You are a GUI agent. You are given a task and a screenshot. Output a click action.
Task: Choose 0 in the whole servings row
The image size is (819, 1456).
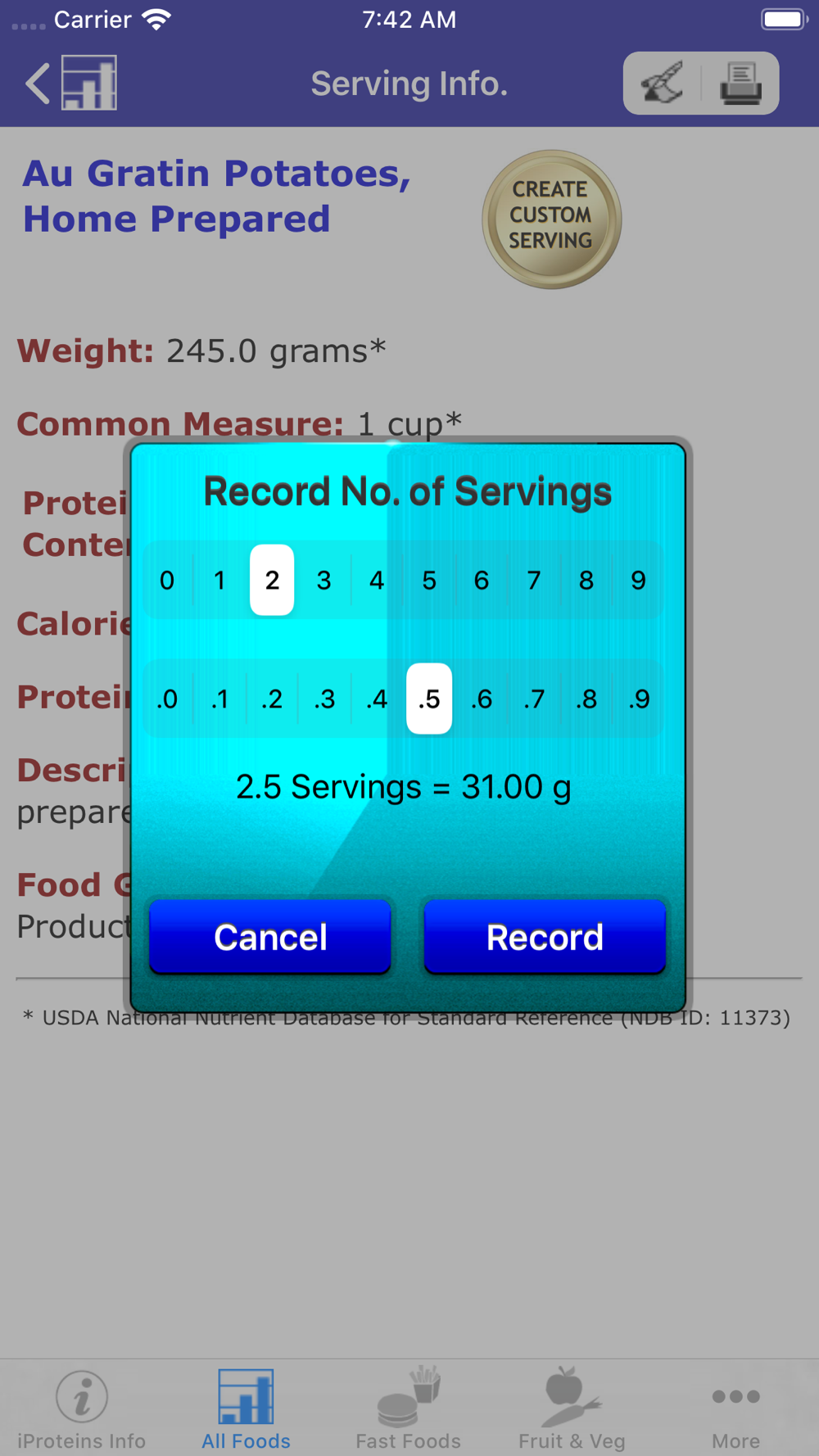(167, 580)
